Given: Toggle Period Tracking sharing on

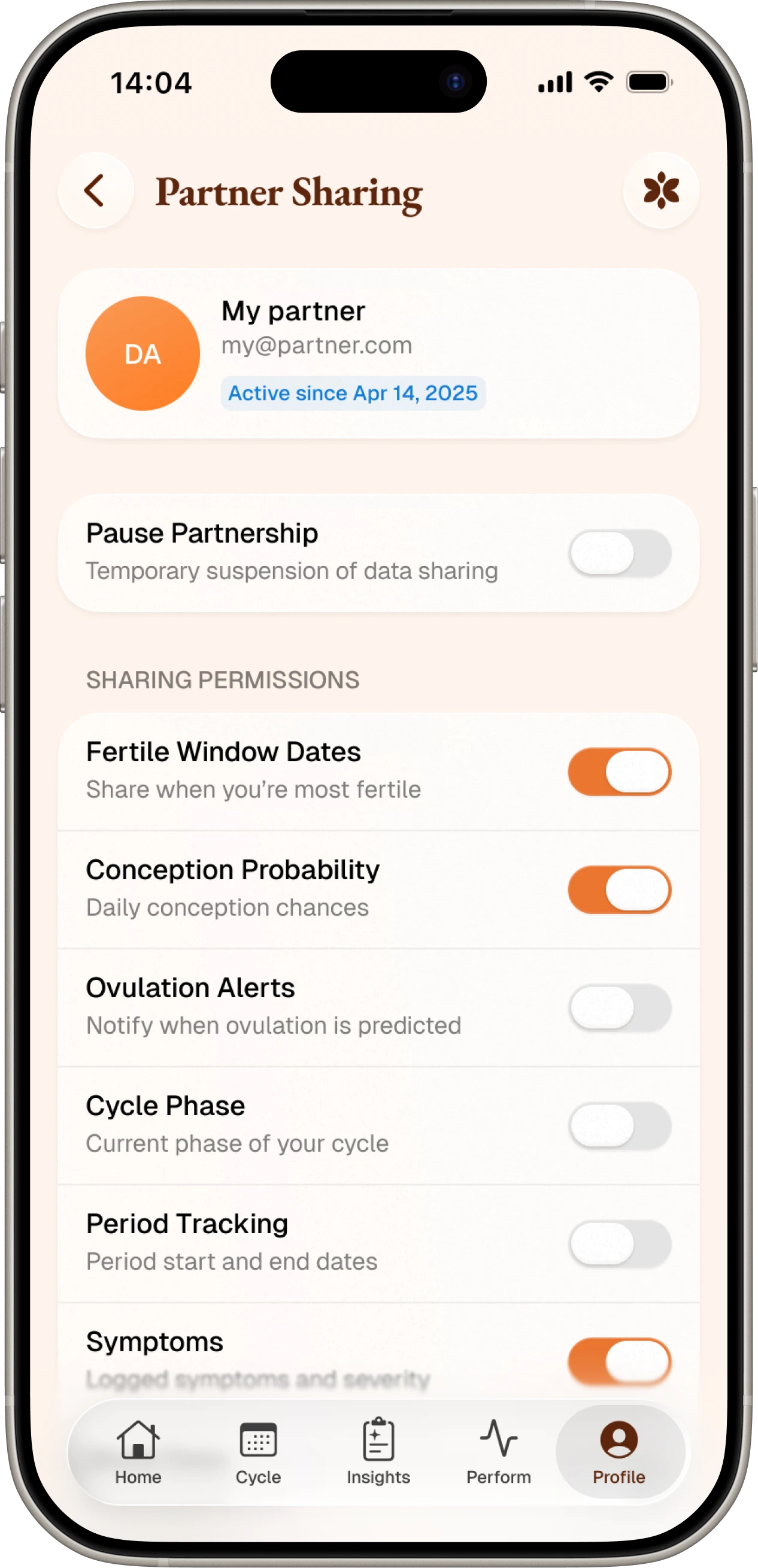Looking at the screenshot, I should point(619,1243).
